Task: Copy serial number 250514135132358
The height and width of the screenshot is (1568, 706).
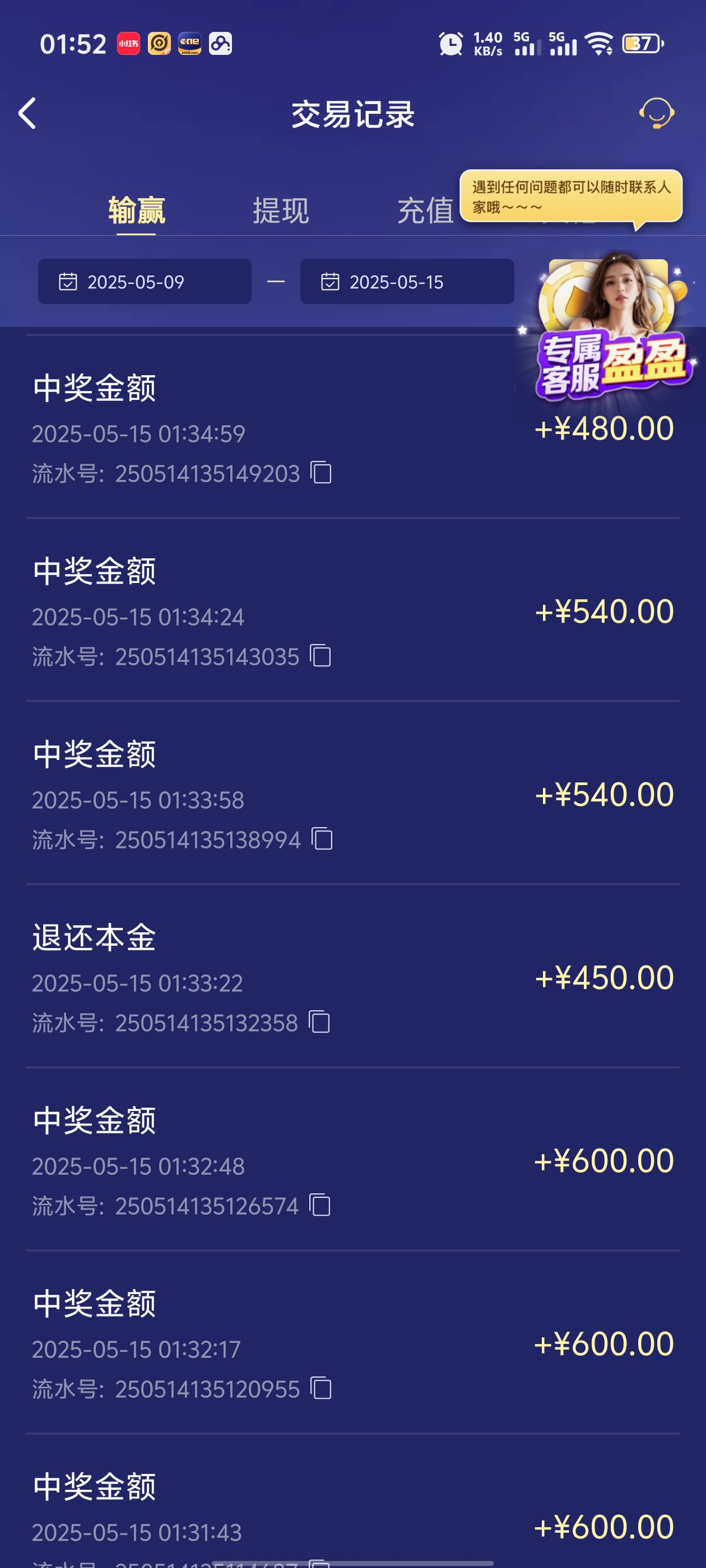Action: pyautogui.click(x=319, y=1023)
